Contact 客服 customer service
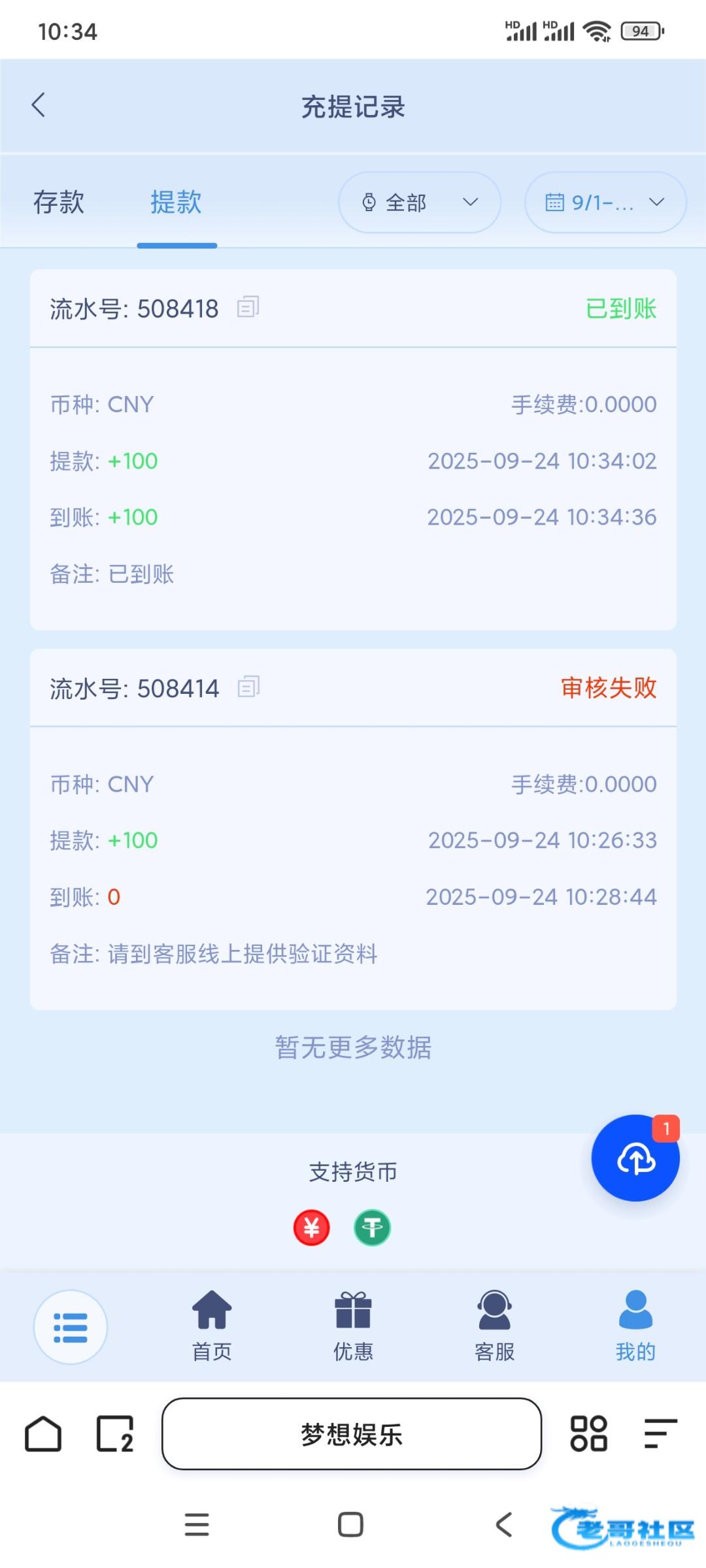This screenshot has width=706, height=1568. coord(494,1326)
